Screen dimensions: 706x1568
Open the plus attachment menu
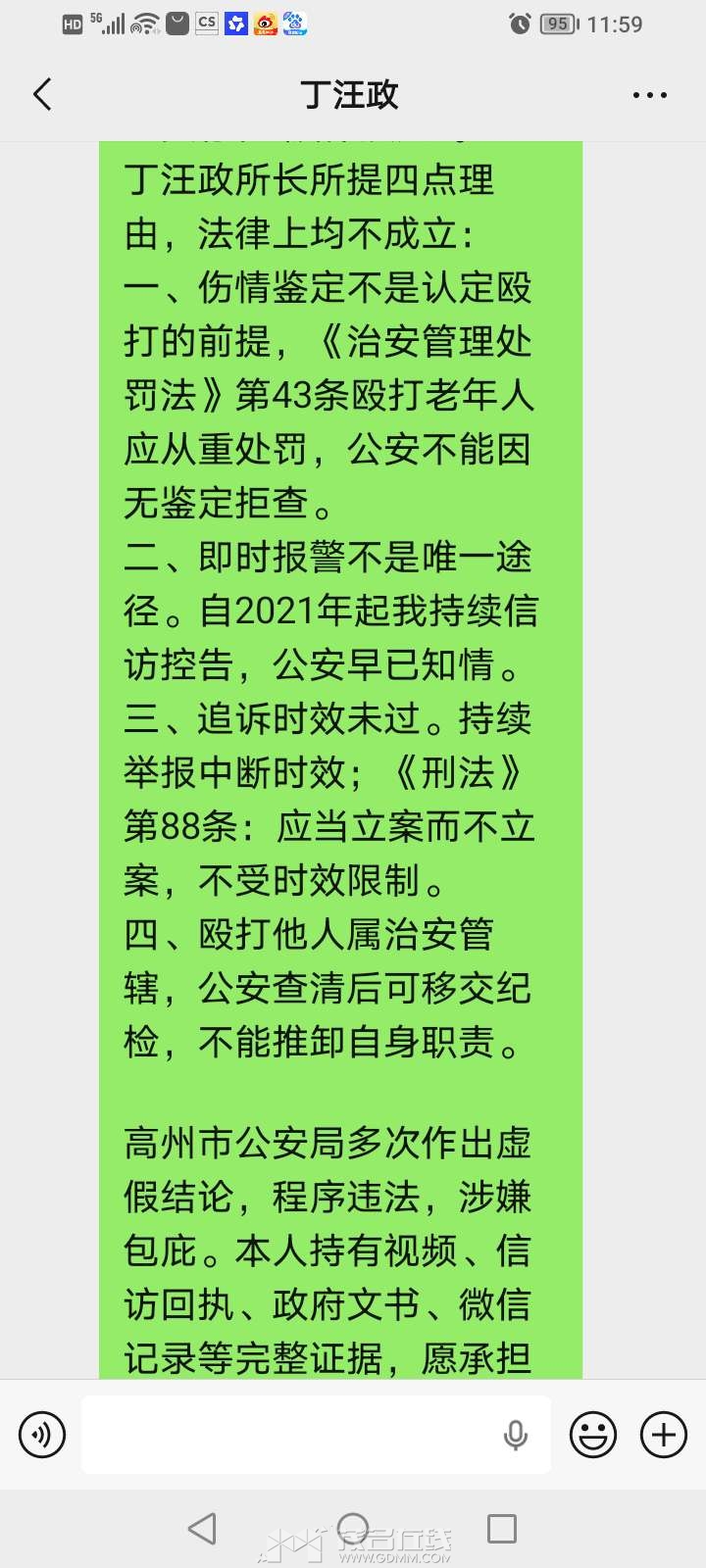[x=664, y=1435]
